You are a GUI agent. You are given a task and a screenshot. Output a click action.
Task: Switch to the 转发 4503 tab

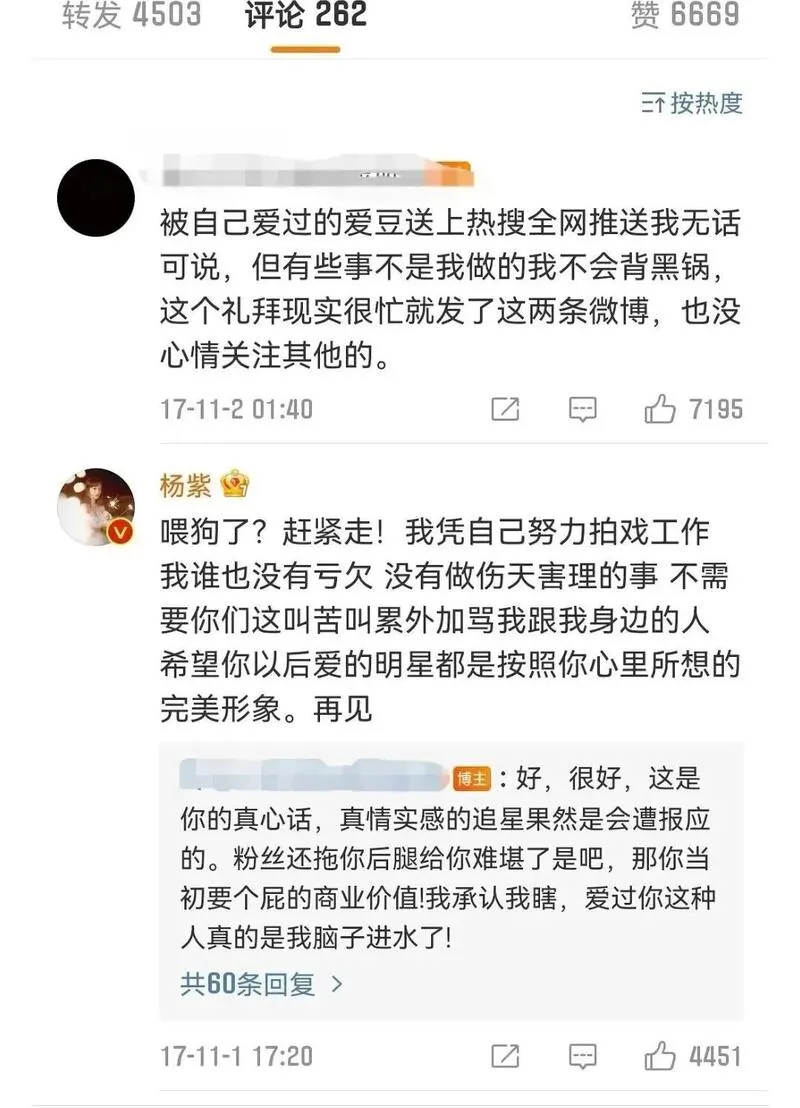pyautogui.click(x=130, y=15)
